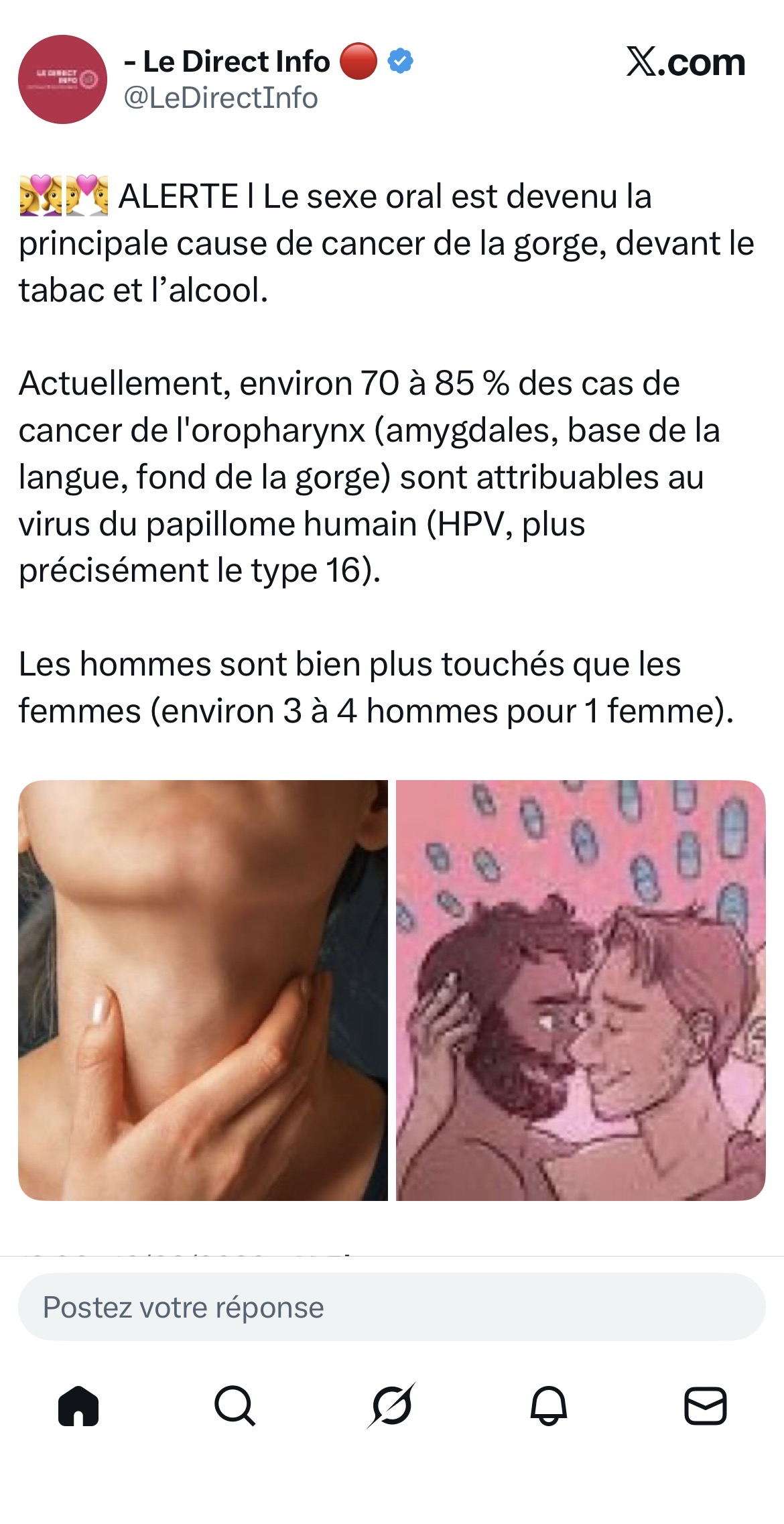This screenshot has height=1524, width=784.
Task: Open the Grok tab
Action: coord(391,1405)
